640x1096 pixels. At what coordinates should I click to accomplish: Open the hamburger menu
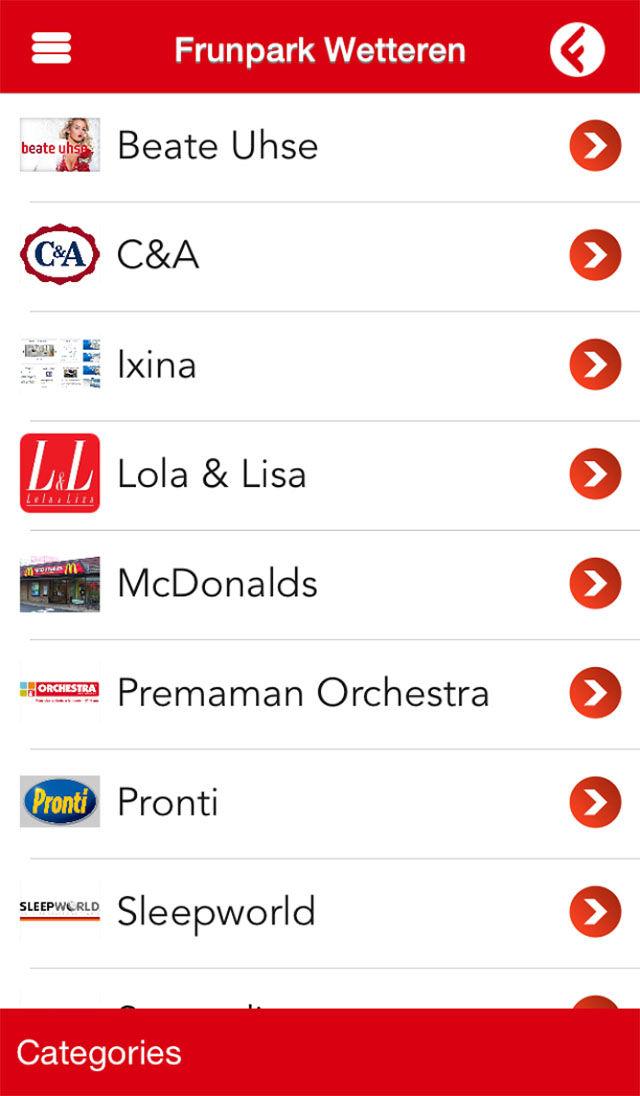pos(51,48)
